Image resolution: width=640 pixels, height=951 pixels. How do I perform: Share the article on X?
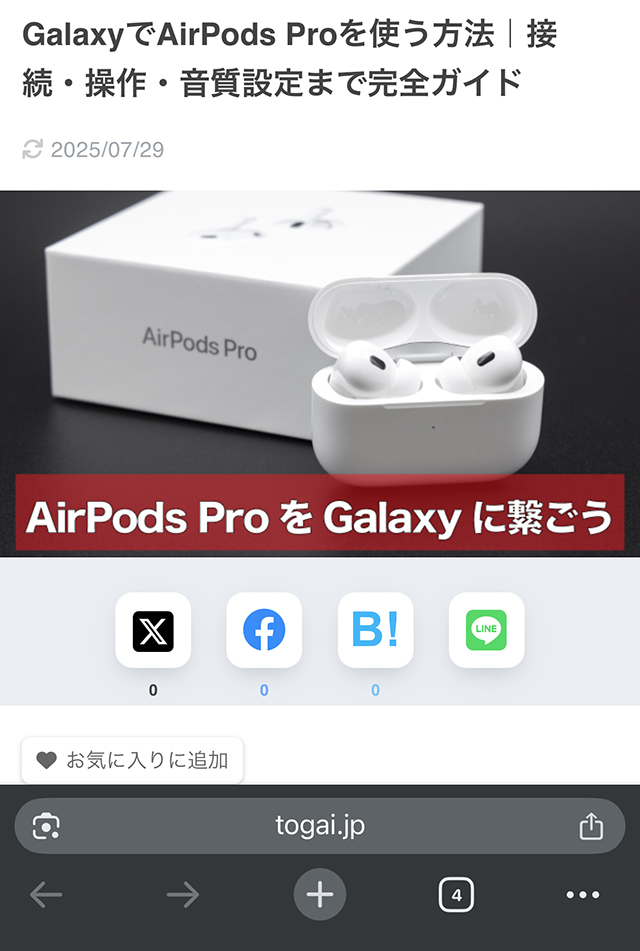pos(153,630)
